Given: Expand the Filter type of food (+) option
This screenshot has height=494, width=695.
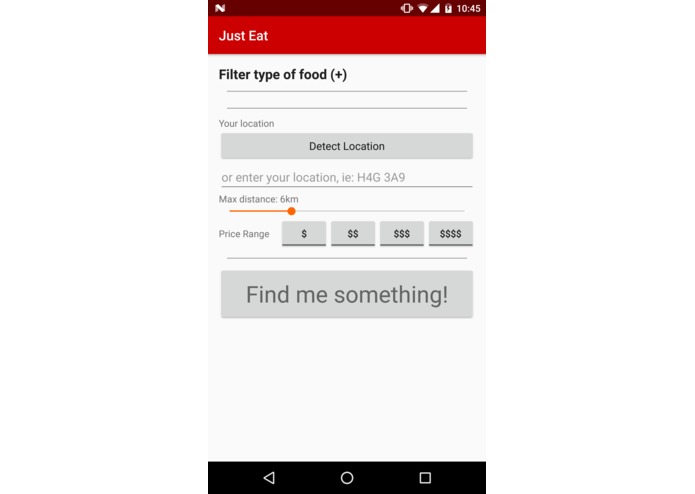Looking at the screenshot, I should point(283,75).
